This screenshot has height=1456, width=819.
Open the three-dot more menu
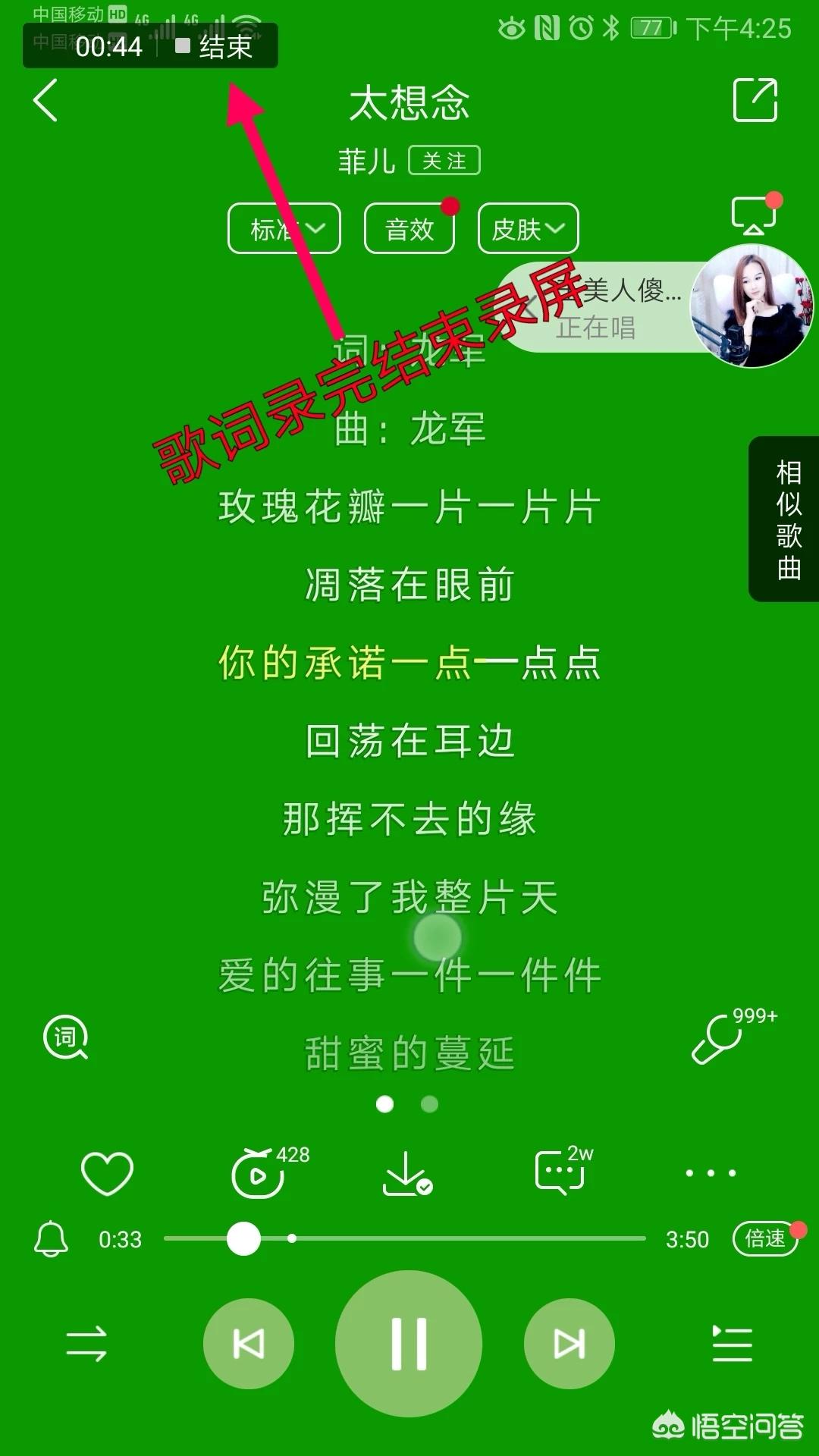coord(711,1173)
